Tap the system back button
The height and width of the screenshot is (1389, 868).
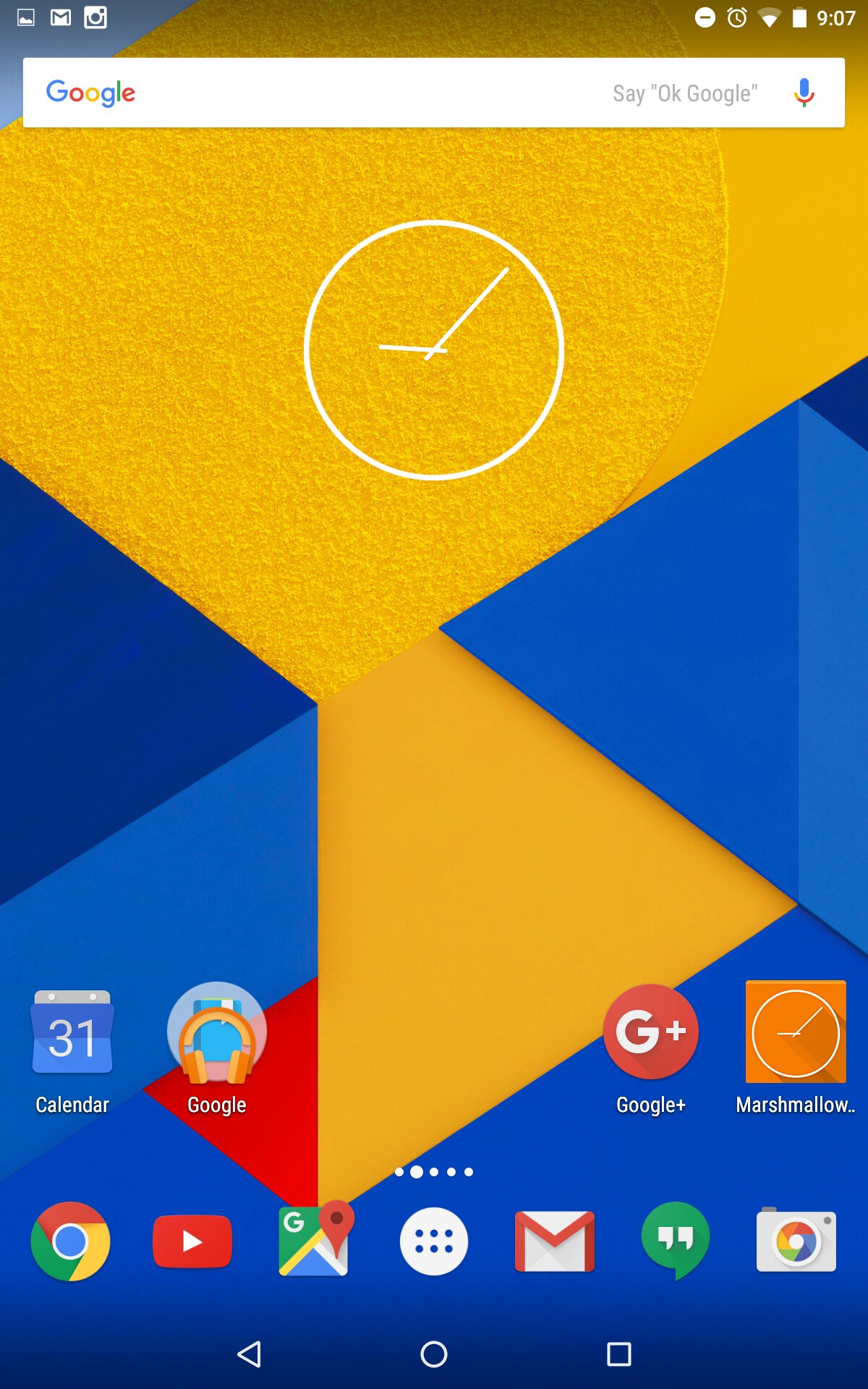point(250,1354)
